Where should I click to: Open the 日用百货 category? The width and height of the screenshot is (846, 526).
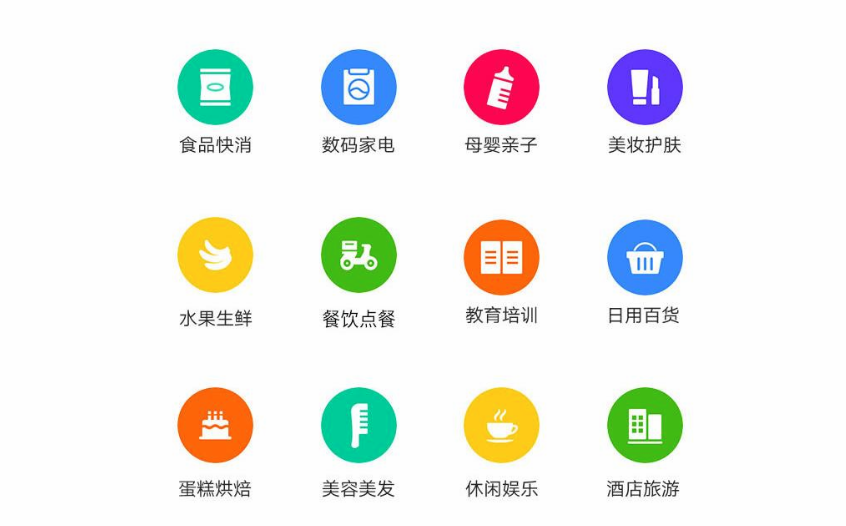pos(644,257)
